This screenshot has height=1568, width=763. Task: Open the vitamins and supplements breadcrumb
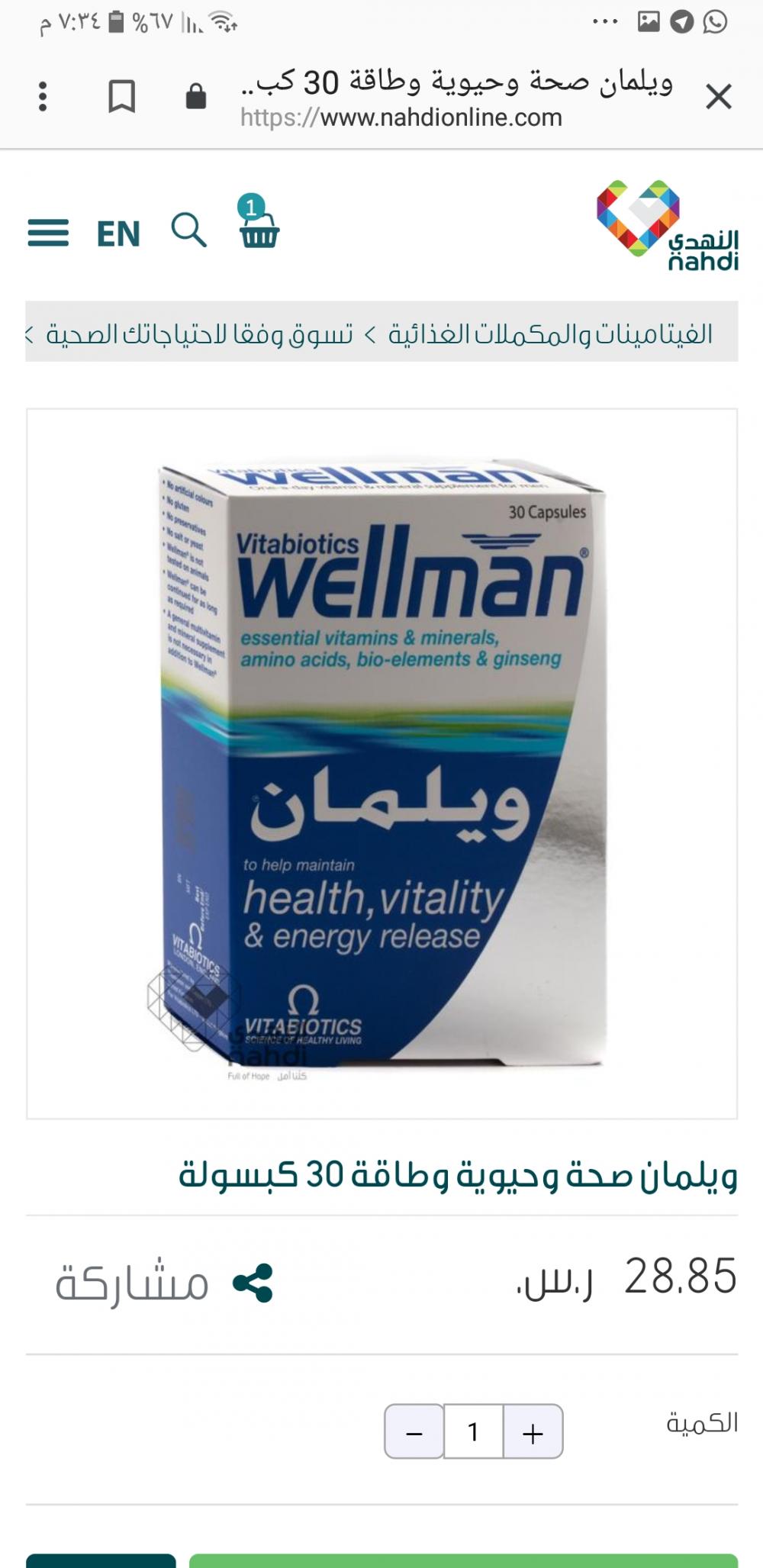[x=549, y=333]
